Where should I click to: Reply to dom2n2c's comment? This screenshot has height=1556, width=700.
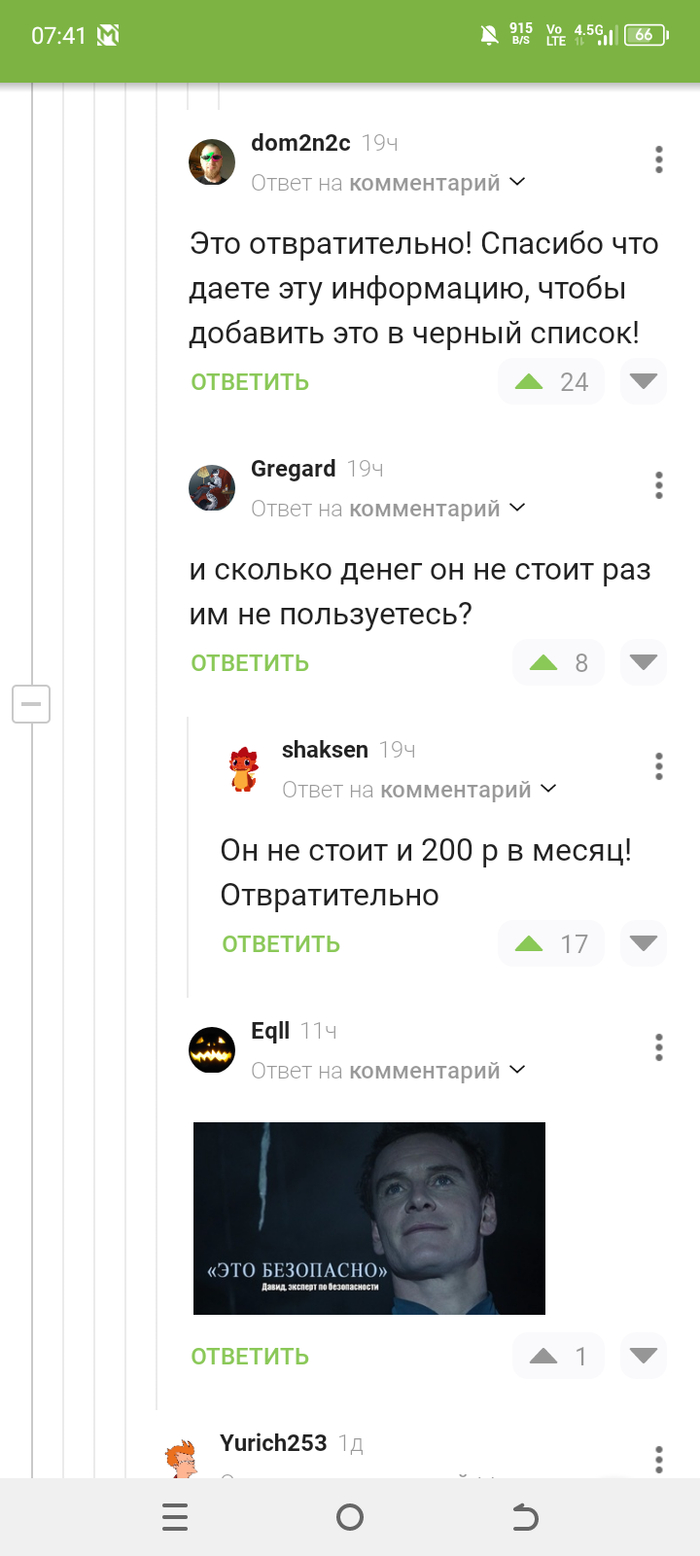click(250, 382)
